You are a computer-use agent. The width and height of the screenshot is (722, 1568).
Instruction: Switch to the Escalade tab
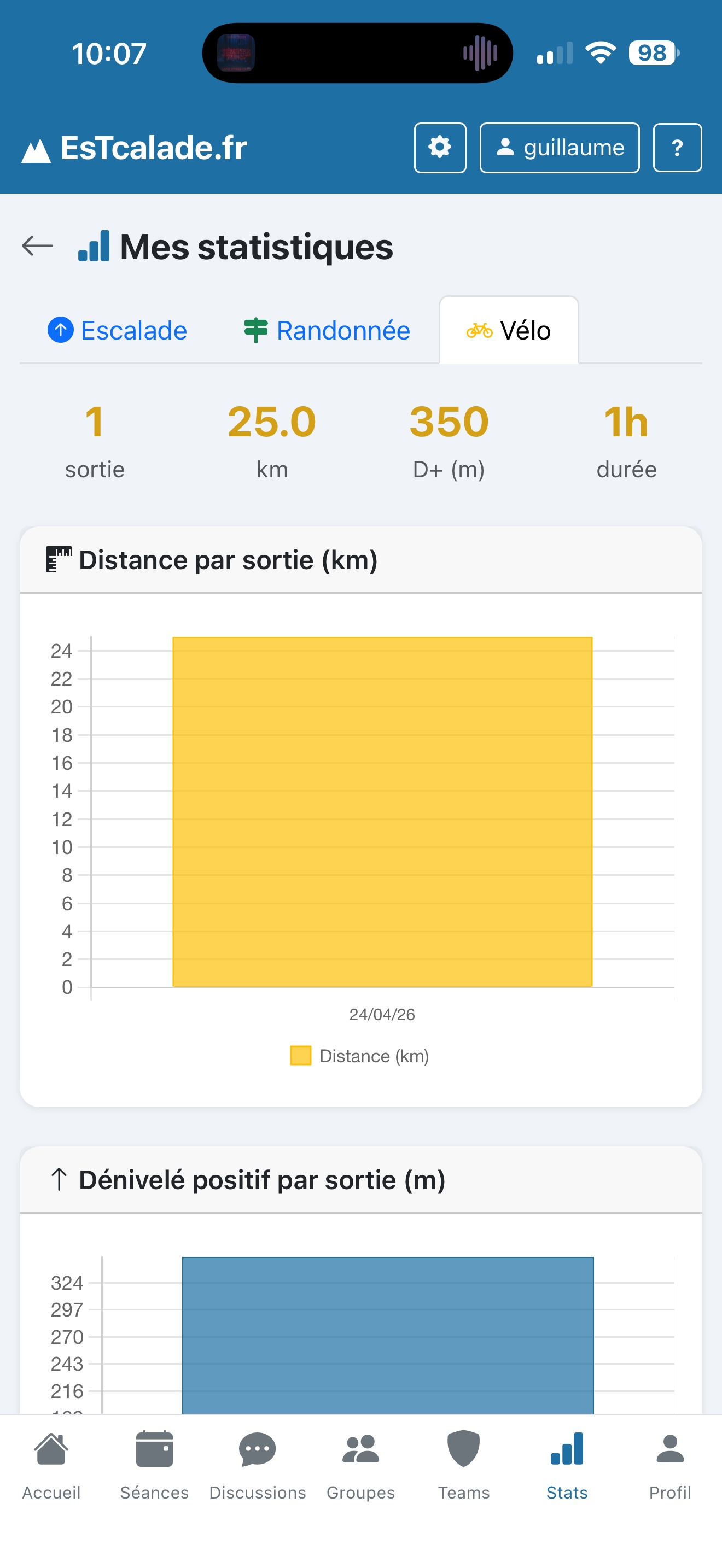pyautogui.click(x=117, y=331)
